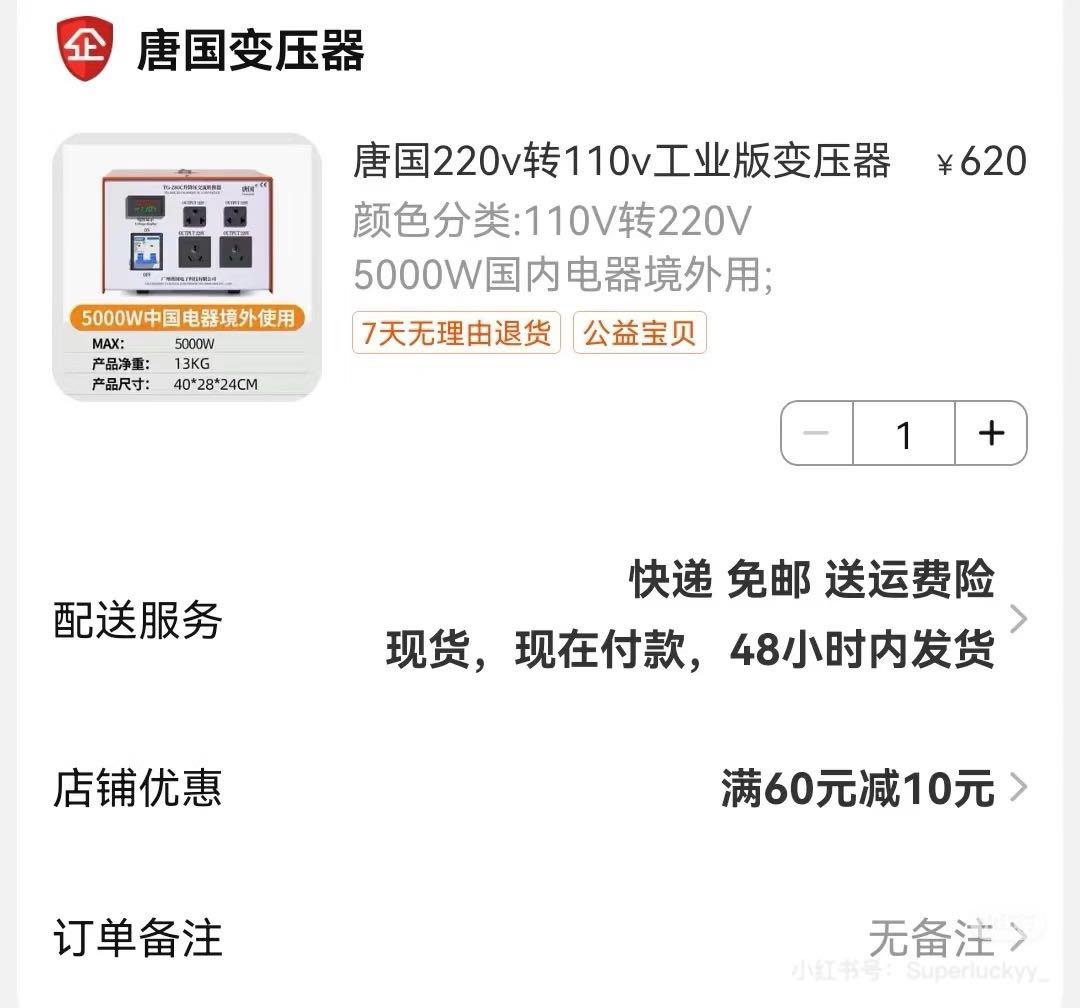Open 店铺优惠 store discount options
The height and width of the screenshot is (1008, 1080).
click(540, 789)
